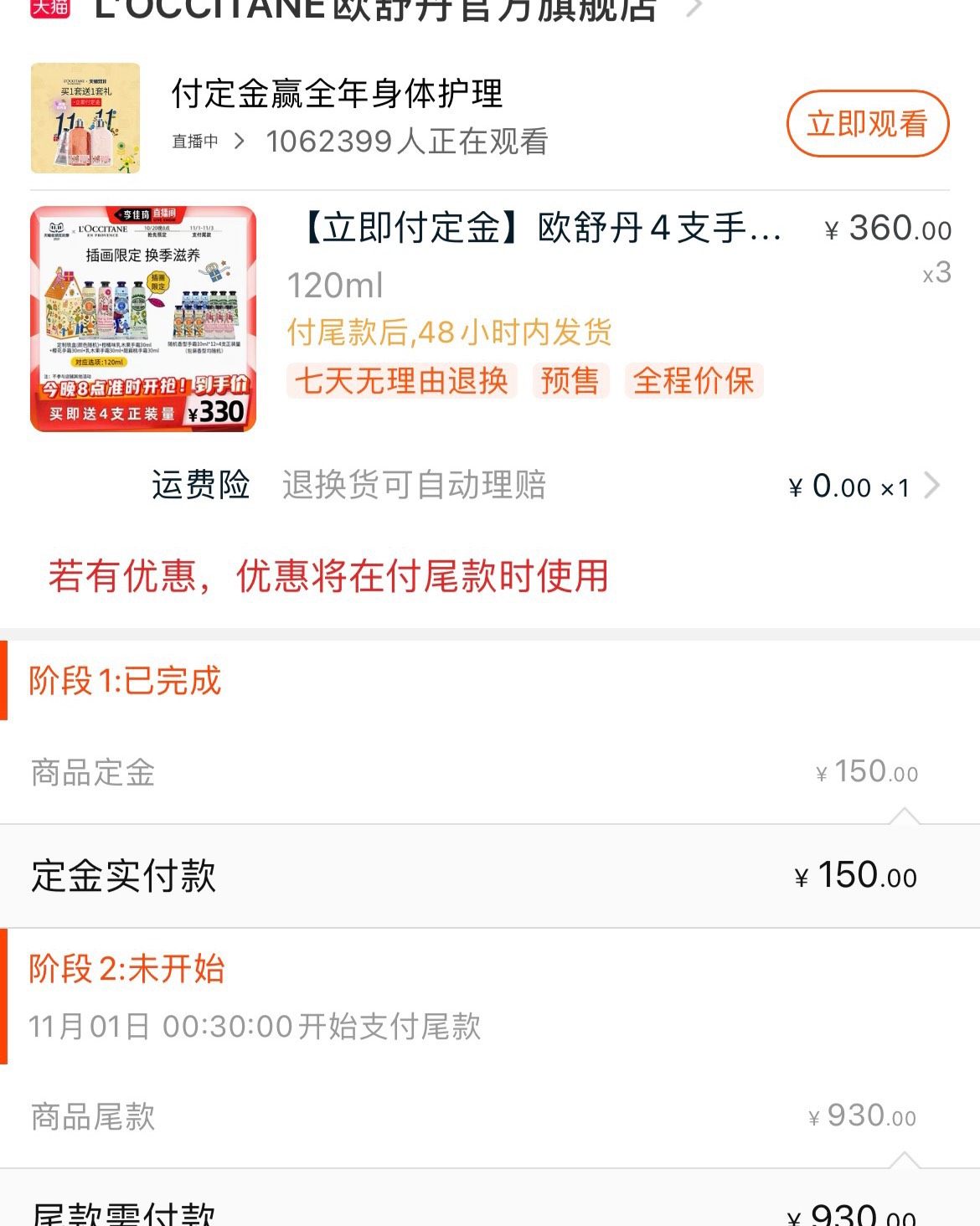Open the 120ml specification selector

[x=335, y=286]
